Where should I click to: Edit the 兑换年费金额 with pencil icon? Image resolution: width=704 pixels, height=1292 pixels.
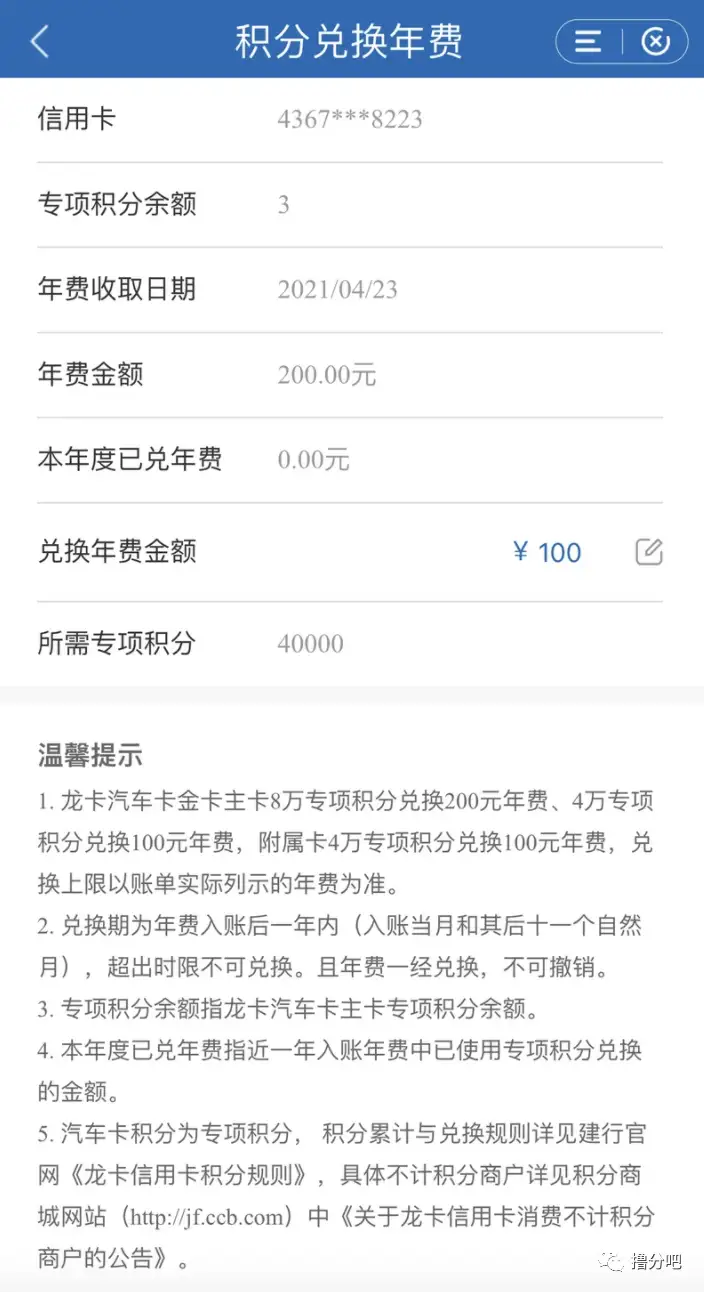[649, 552]
